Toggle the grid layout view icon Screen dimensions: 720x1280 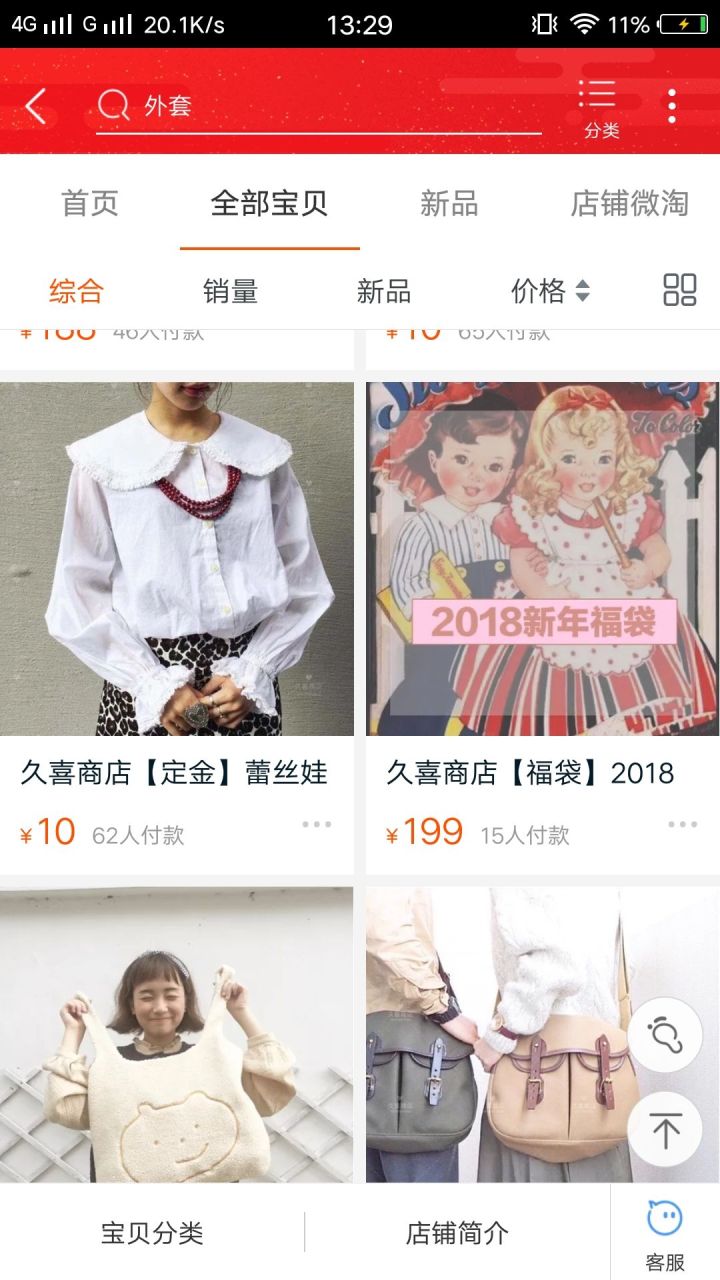(680, 290)
